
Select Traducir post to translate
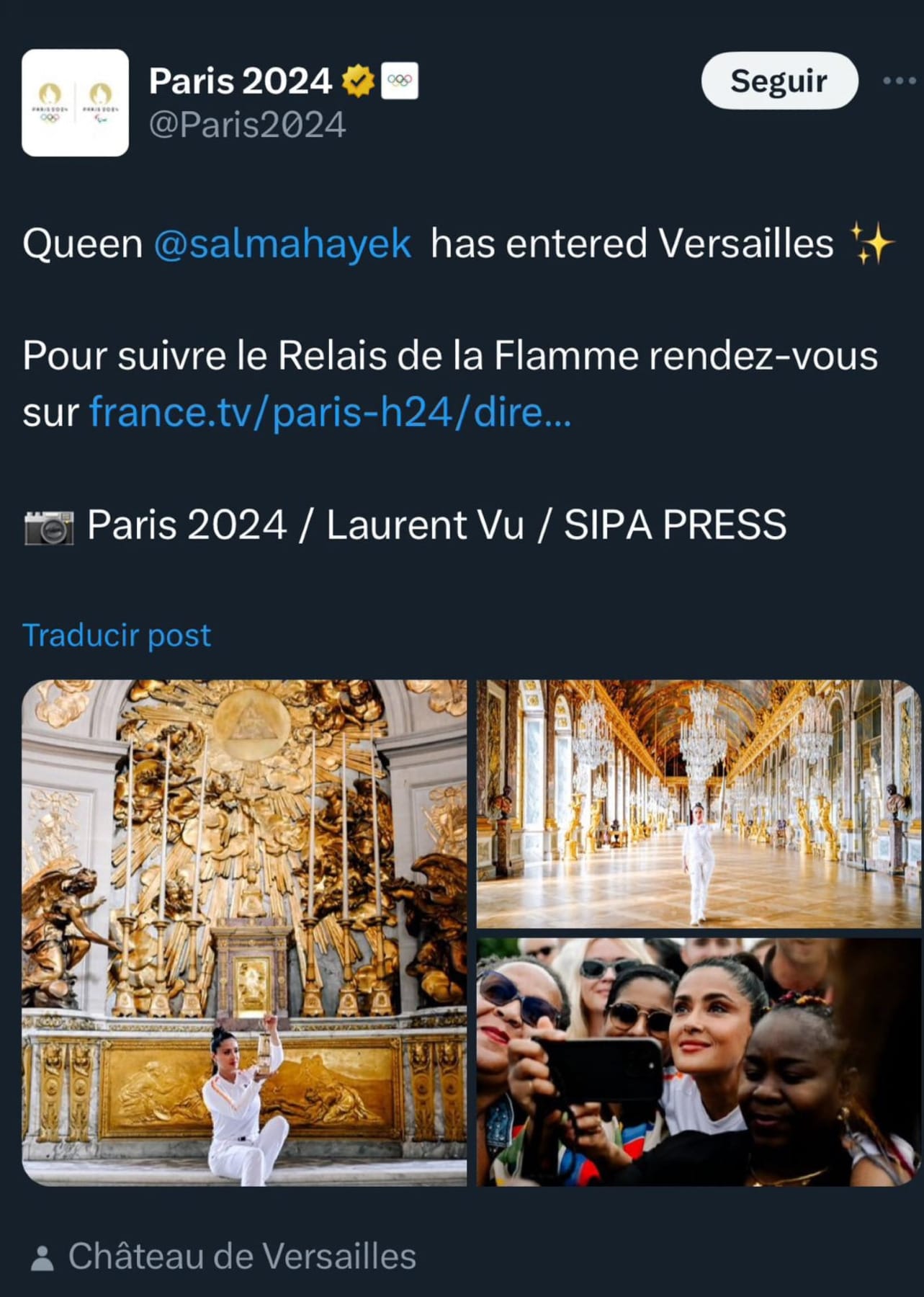tap(116, 634)
